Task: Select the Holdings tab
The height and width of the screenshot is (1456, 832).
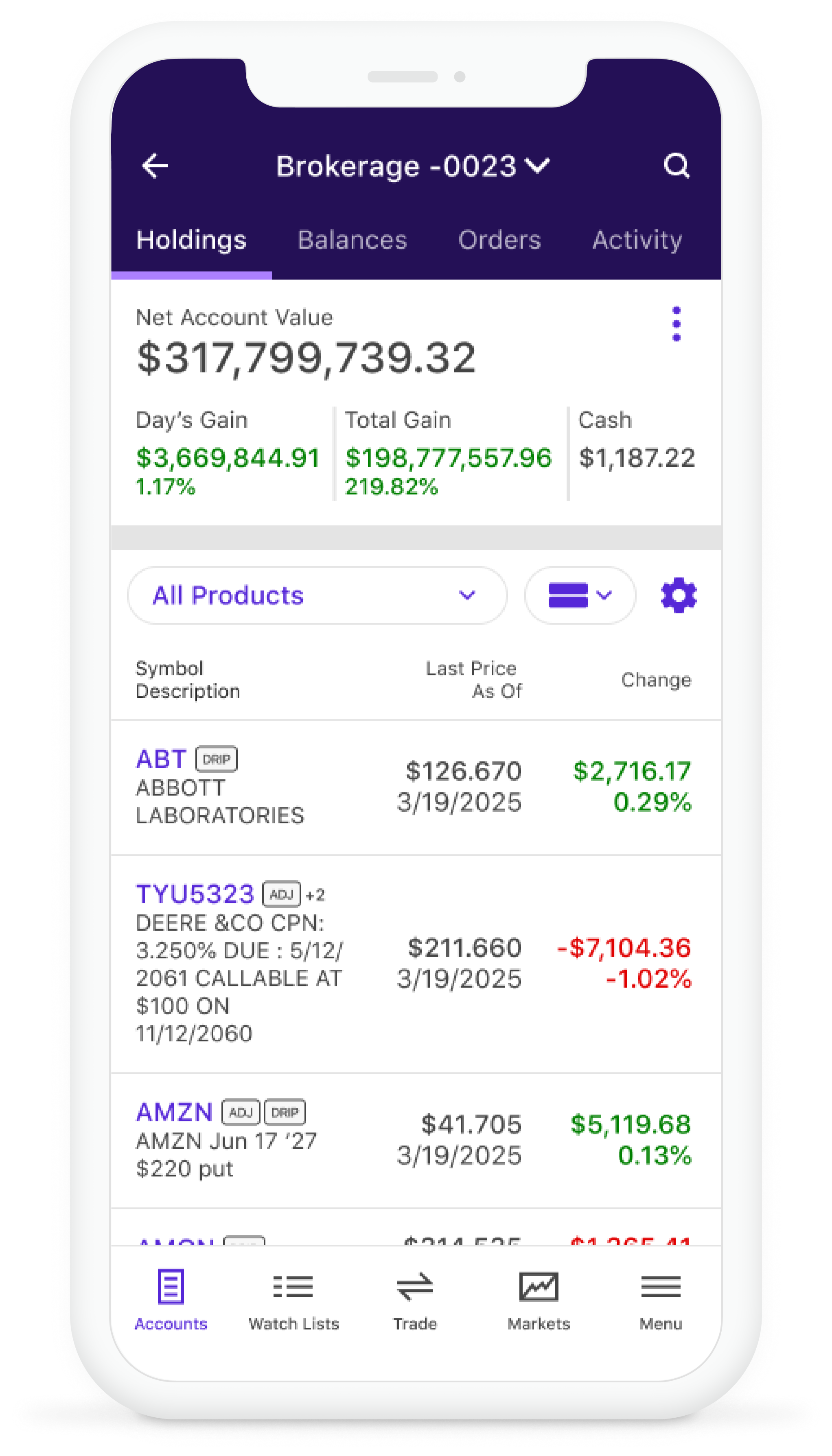Action: click(x=191, y=240)
